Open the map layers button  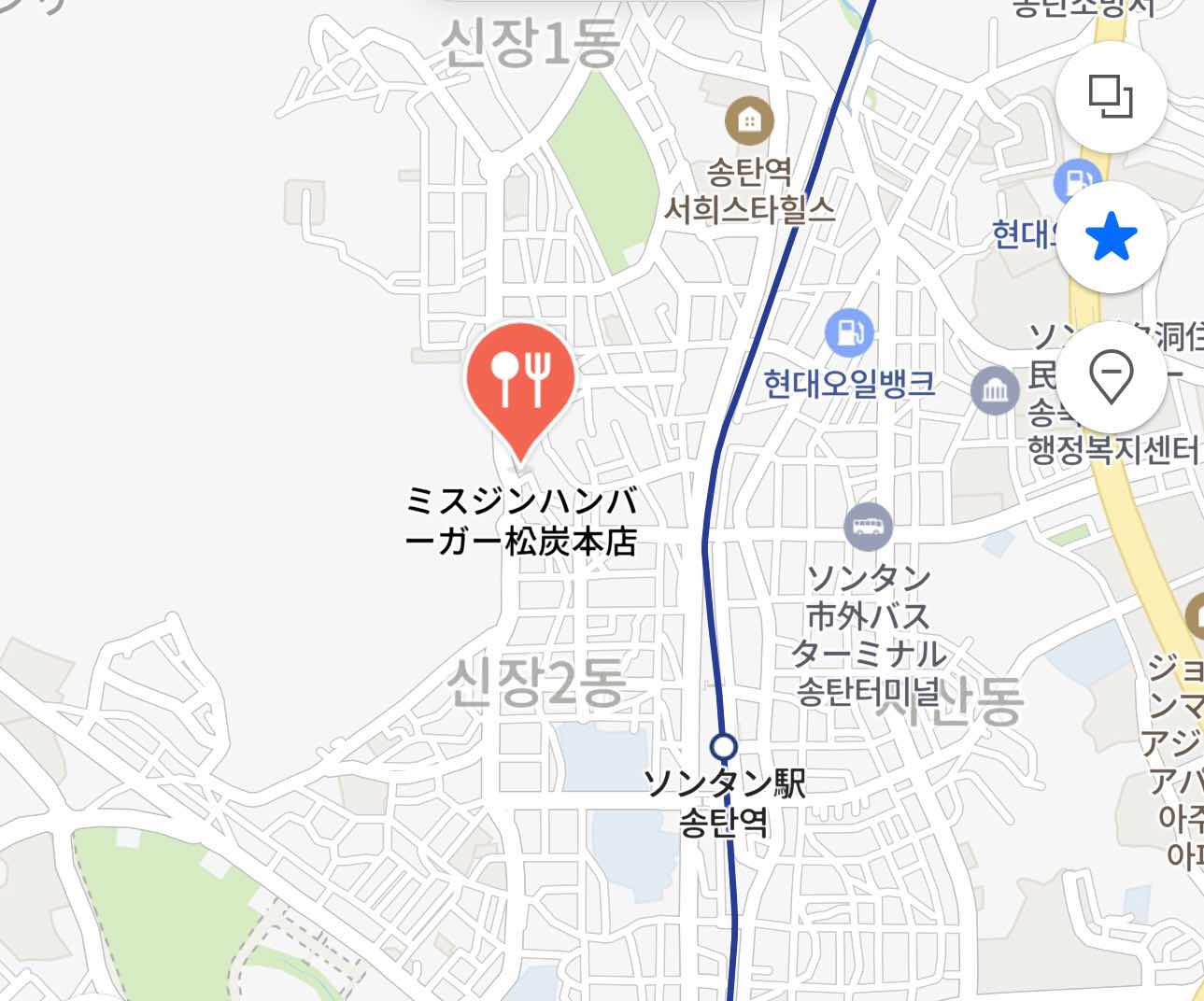click(x=1111, y=96)
